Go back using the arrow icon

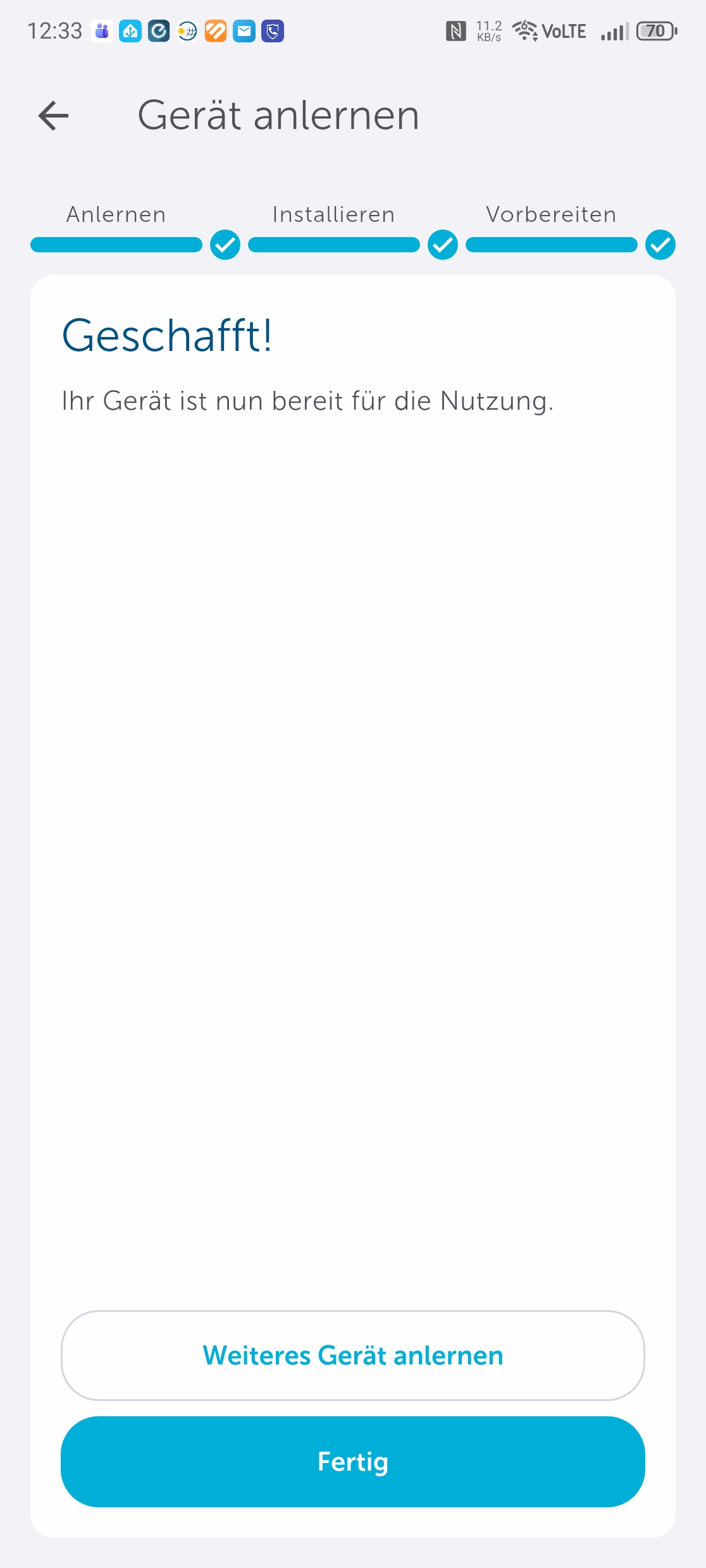coord(54,116)
